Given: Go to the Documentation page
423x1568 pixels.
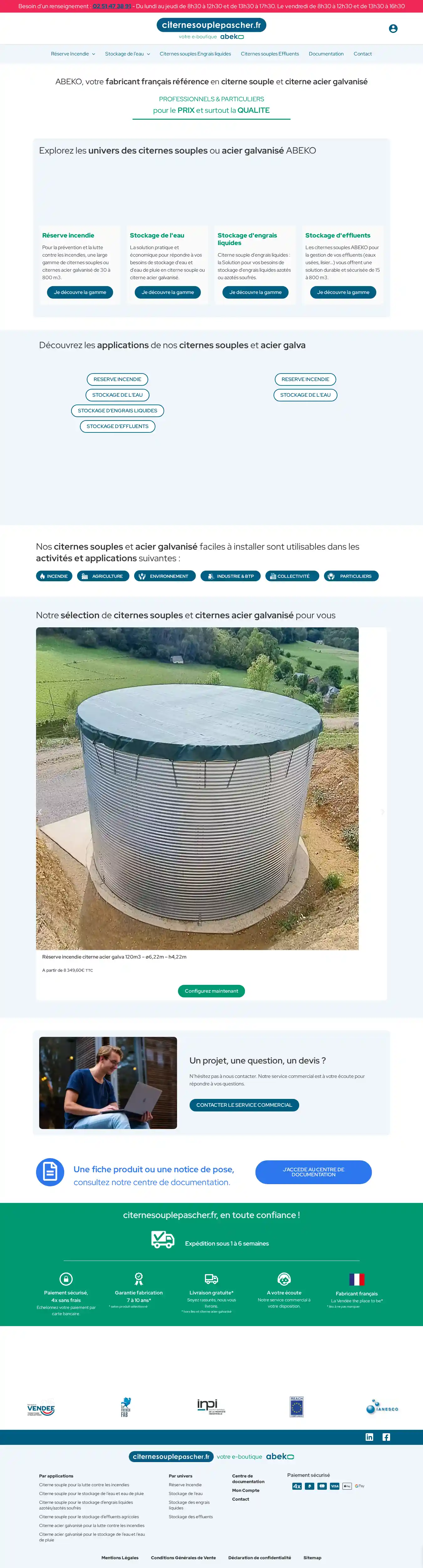Looking at the screenshot, I should click(x=326, y=54).
